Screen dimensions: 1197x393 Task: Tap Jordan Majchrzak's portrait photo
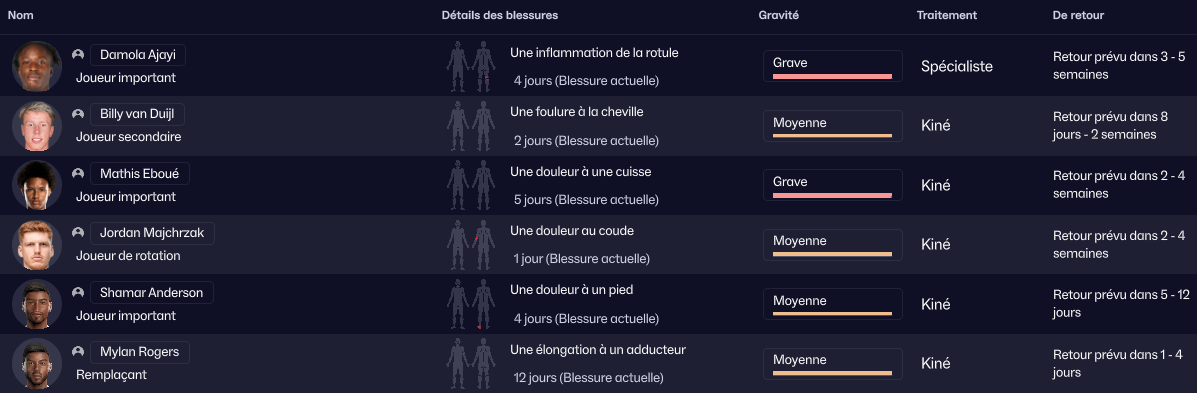[37, 245]
